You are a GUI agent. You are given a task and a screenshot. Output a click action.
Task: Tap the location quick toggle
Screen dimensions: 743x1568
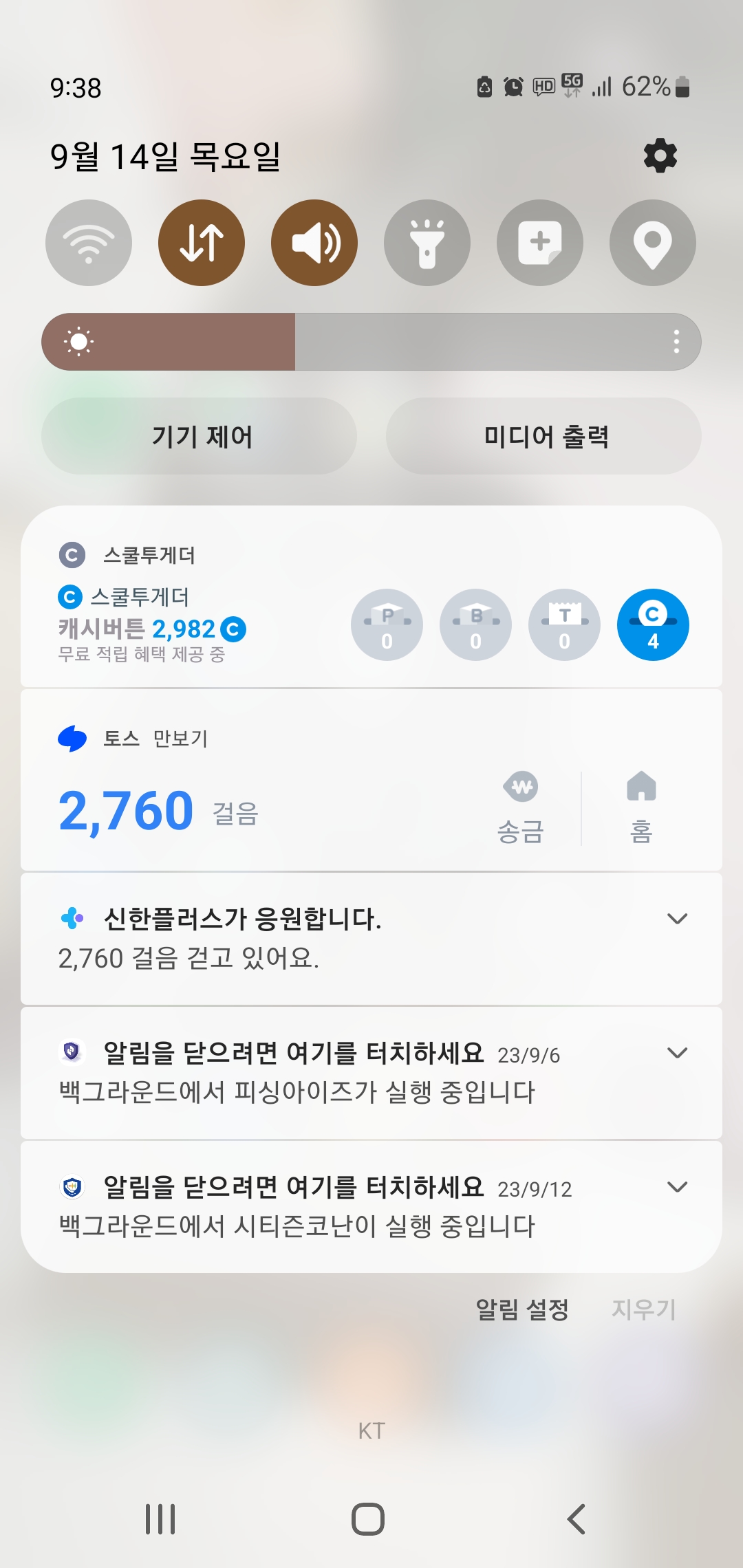(x=652, y=243)
